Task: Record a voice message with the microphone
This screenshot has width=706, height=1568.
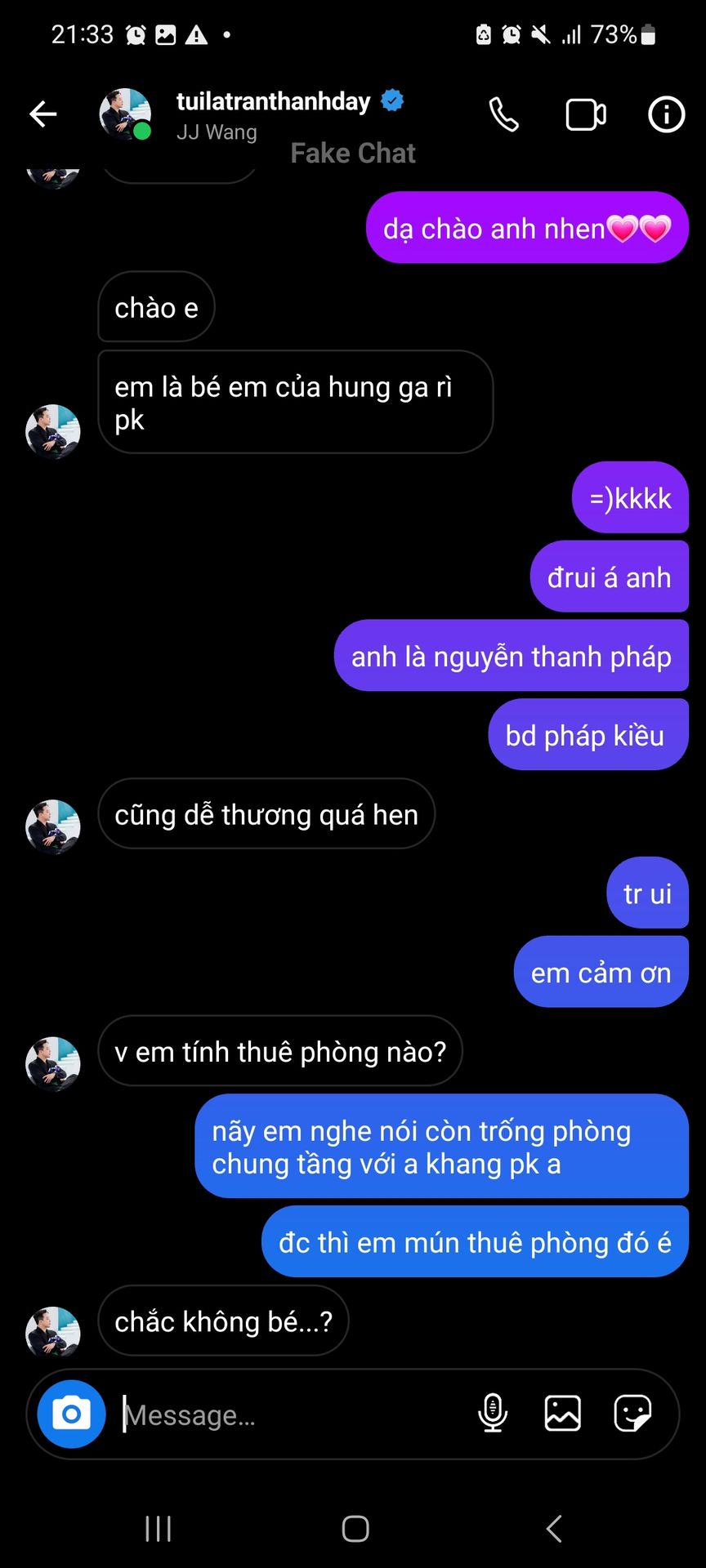Action: coord(493,1414)
